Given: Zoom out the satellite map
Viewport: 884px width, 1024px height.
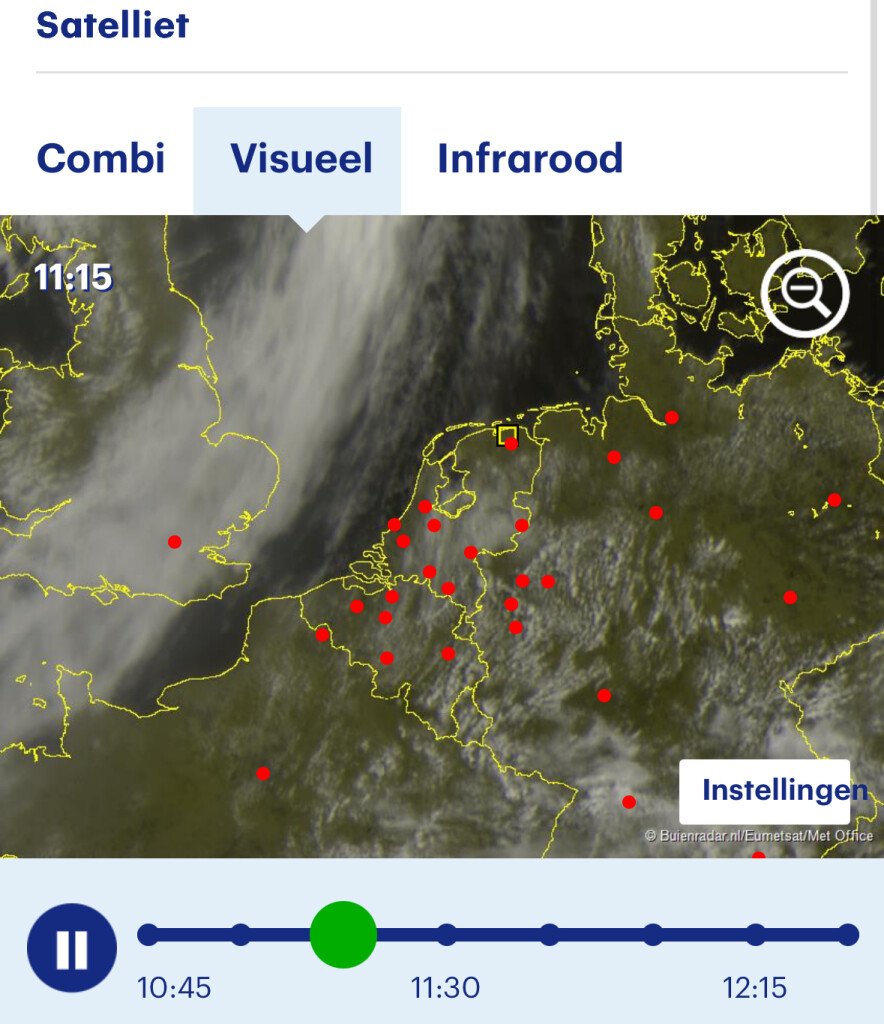Looking at the screenshot, I should [x=805, y=294].
